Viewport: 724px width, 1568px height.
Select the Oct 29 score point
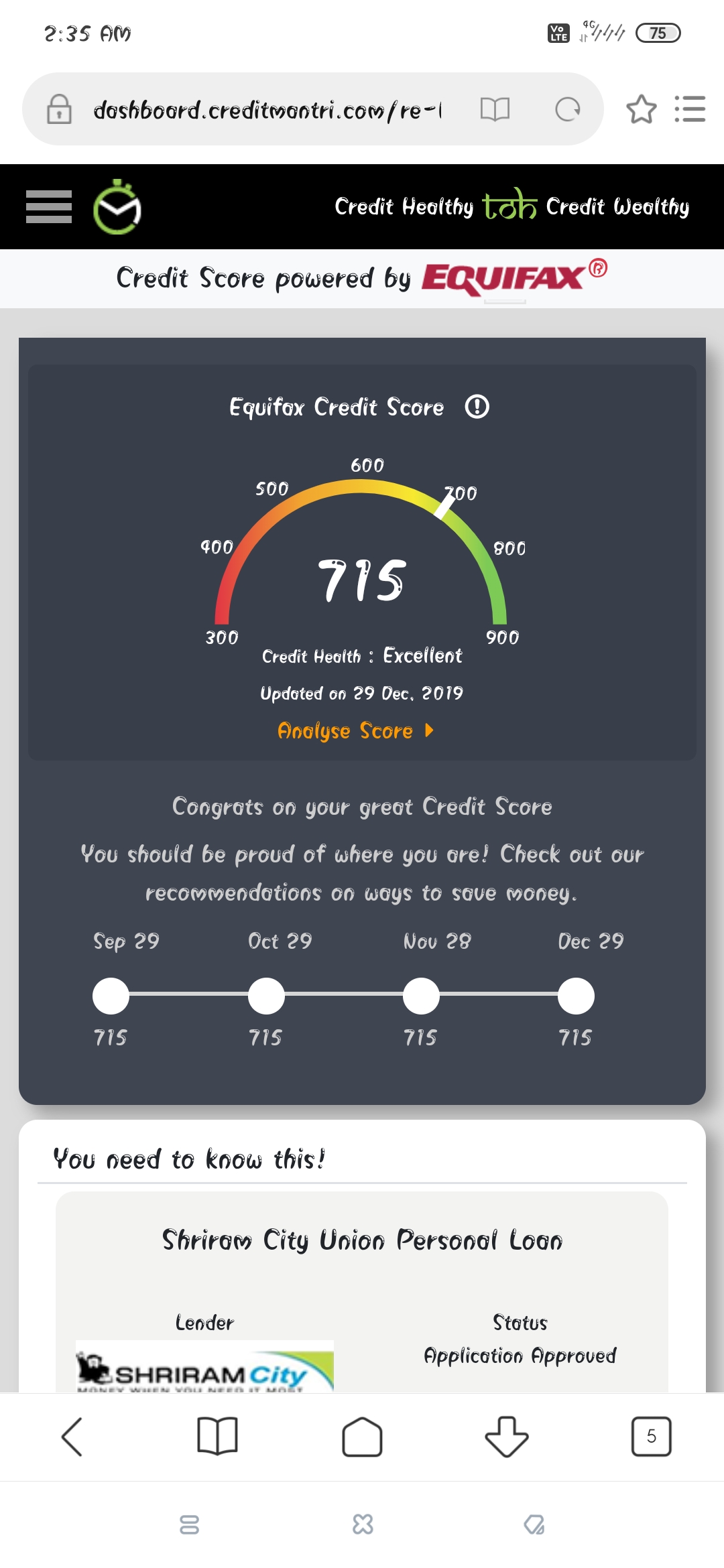pyautogui.click(x=266, y=996)
